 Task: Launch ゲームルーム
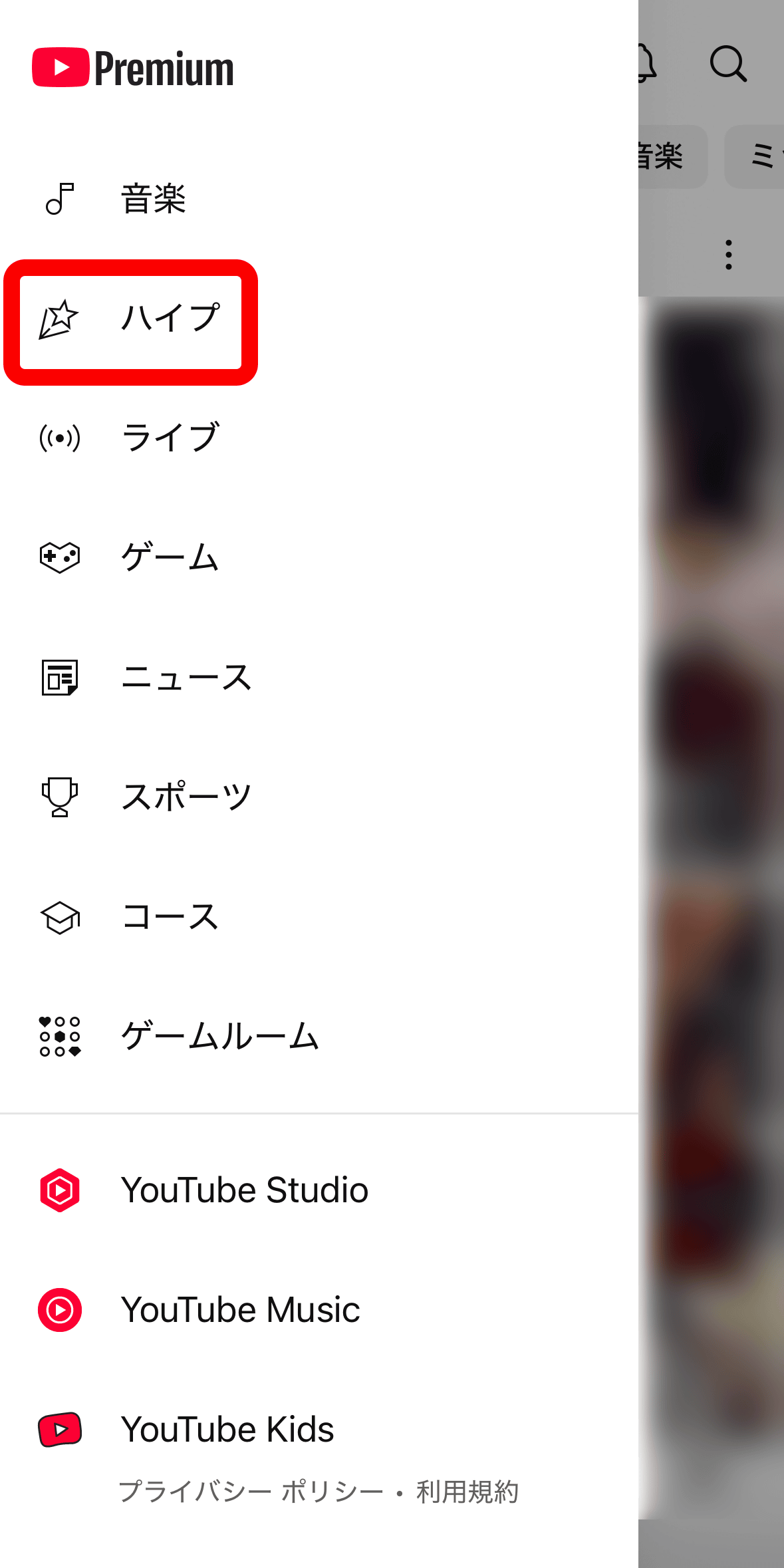[219, 1036]
